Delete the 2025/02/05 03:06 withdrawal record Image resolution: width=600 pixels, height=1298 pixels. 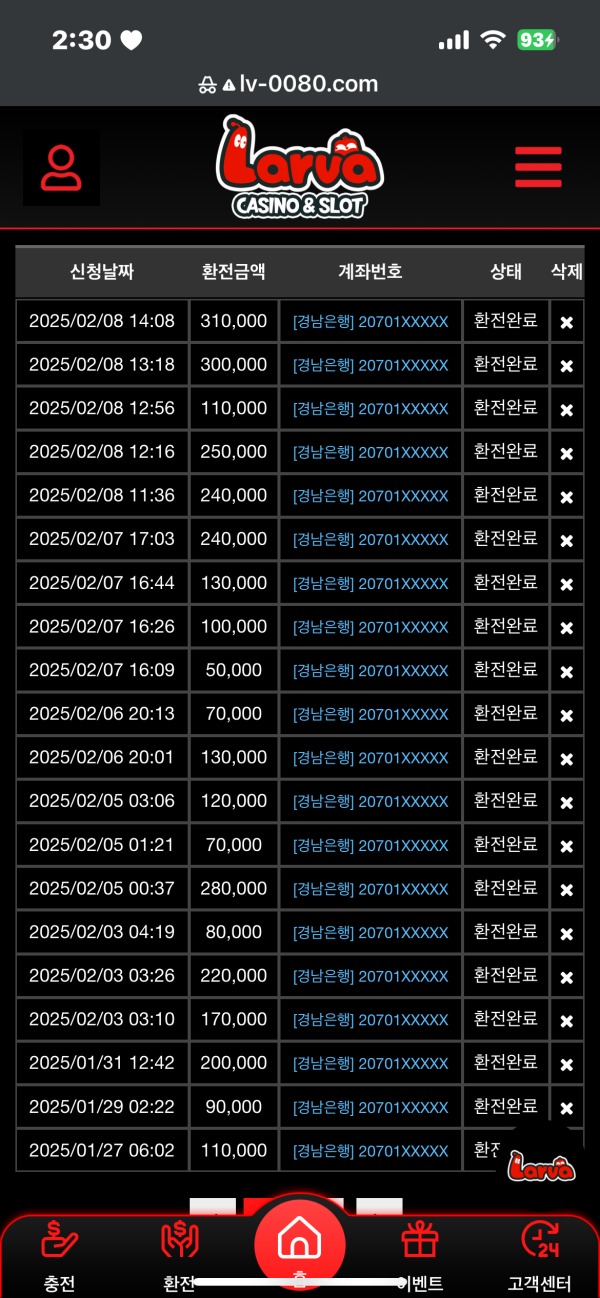click(566, 803)
